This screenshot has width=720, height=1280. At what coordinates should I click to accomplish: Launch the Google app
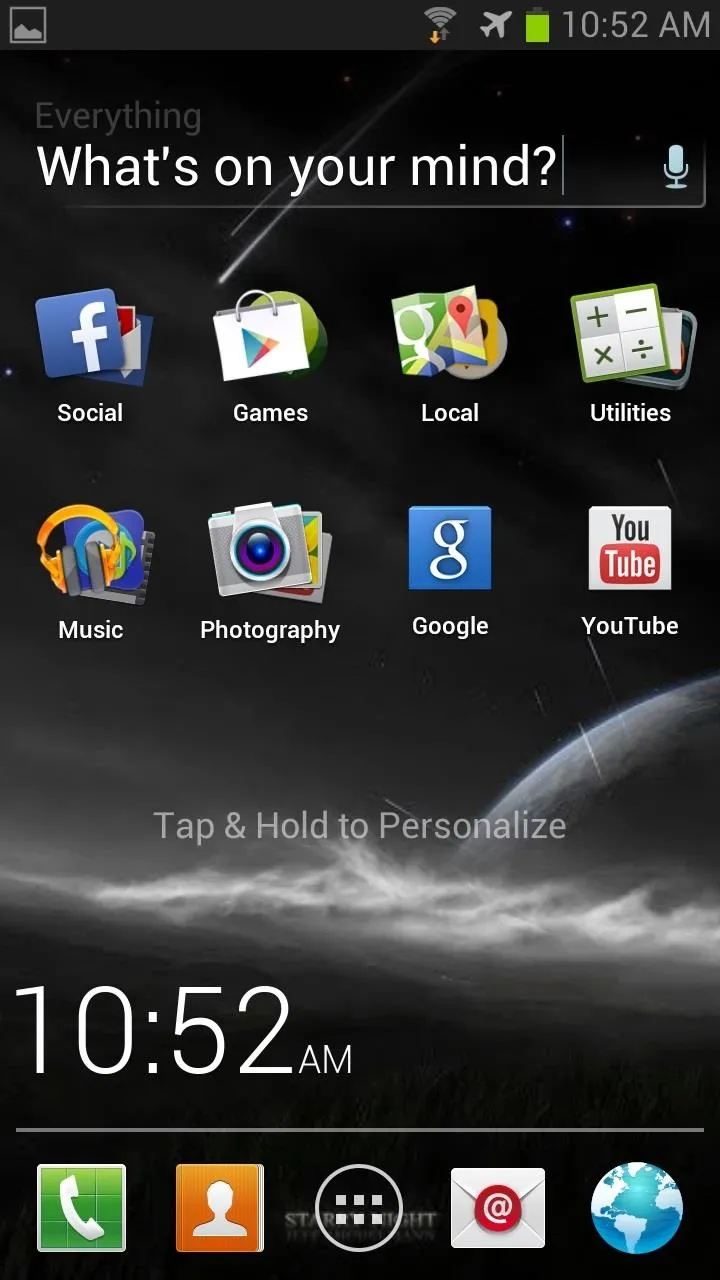tap(450, 572)
